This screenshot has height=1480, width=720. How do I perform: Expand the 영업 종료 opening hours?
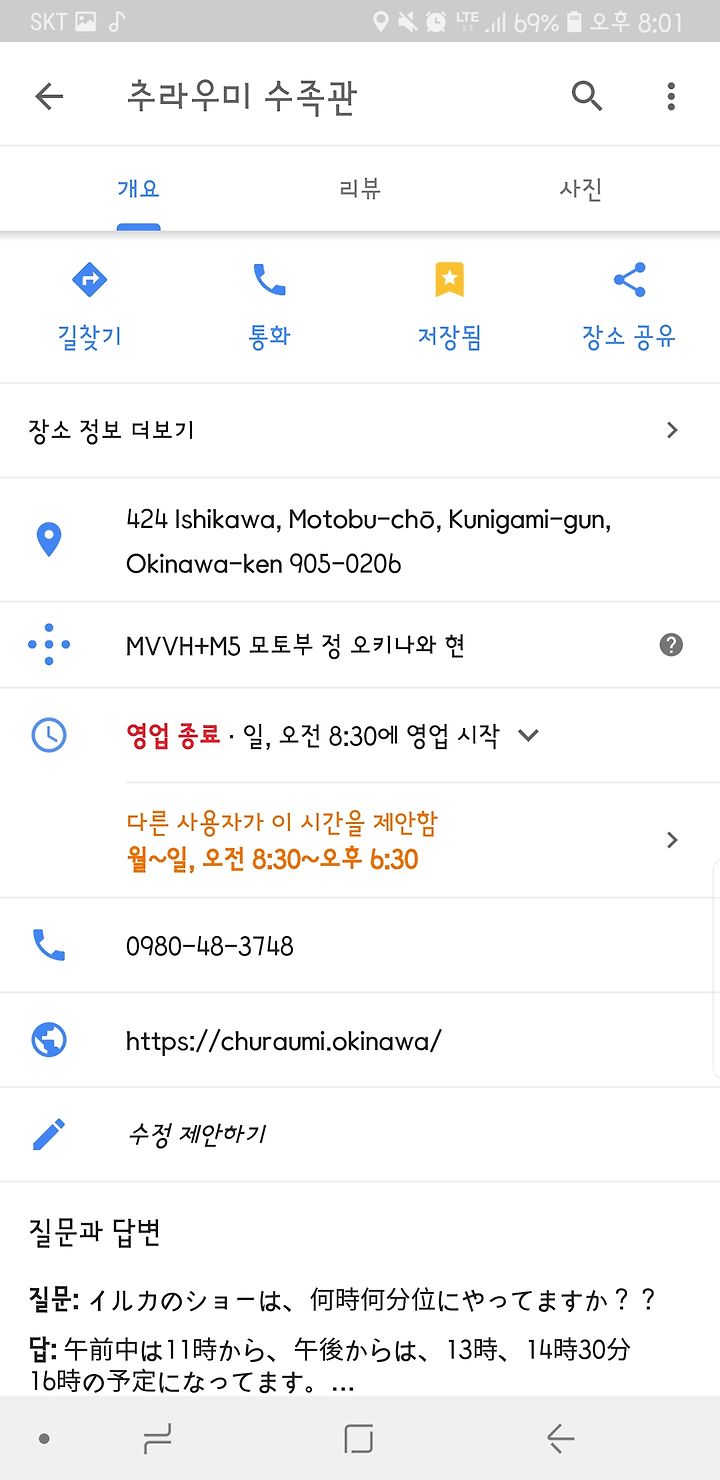point(360,736)
